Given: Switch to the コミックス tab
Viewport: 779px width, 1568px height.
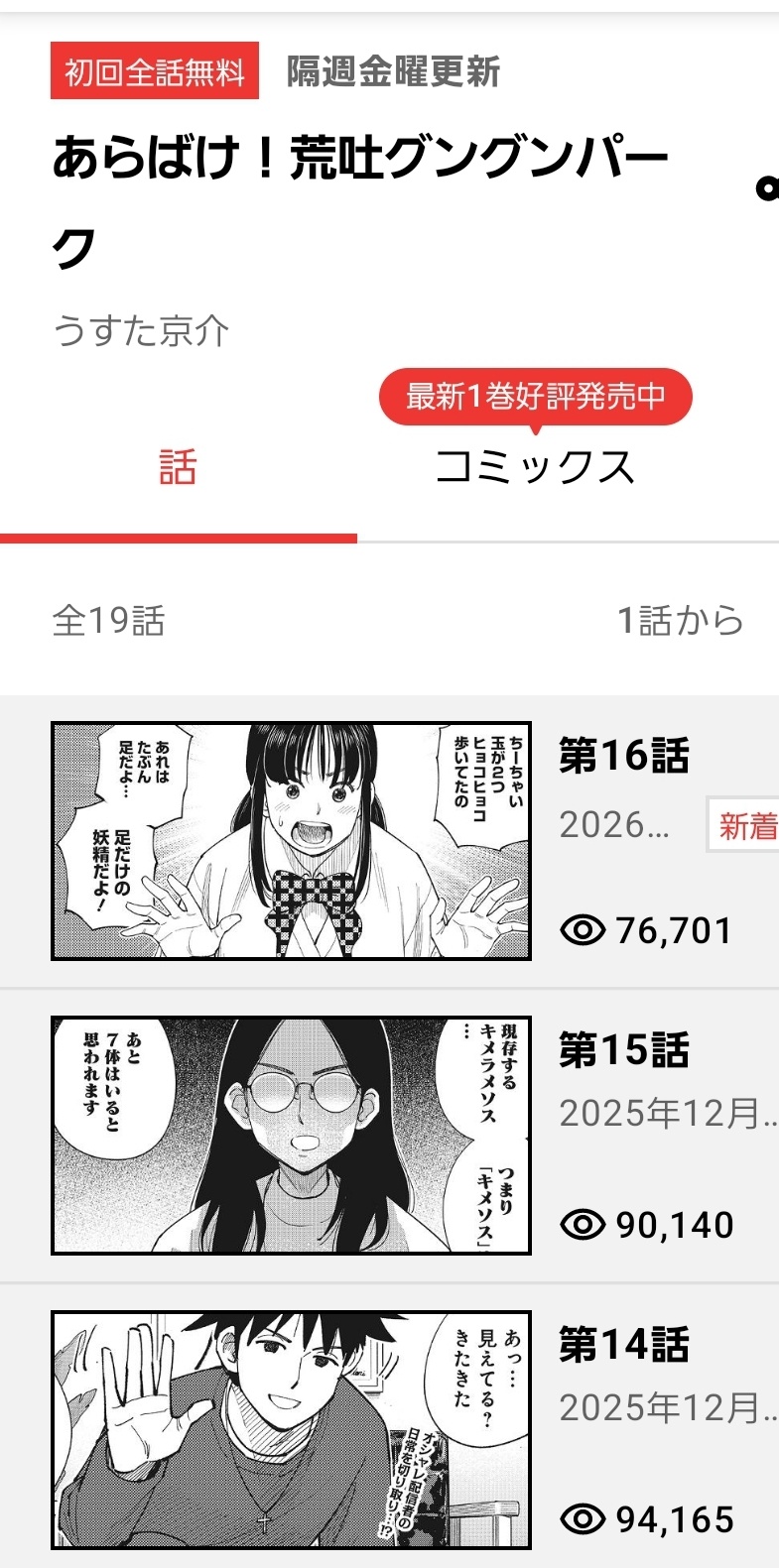Looking at the screenshot, I should tap(535, 467).
